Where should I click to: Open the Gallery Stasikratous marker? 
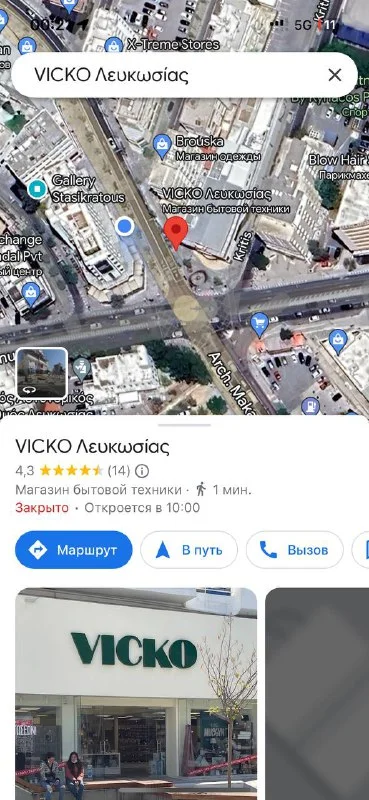pyautogui.click(x=37, y=189)
